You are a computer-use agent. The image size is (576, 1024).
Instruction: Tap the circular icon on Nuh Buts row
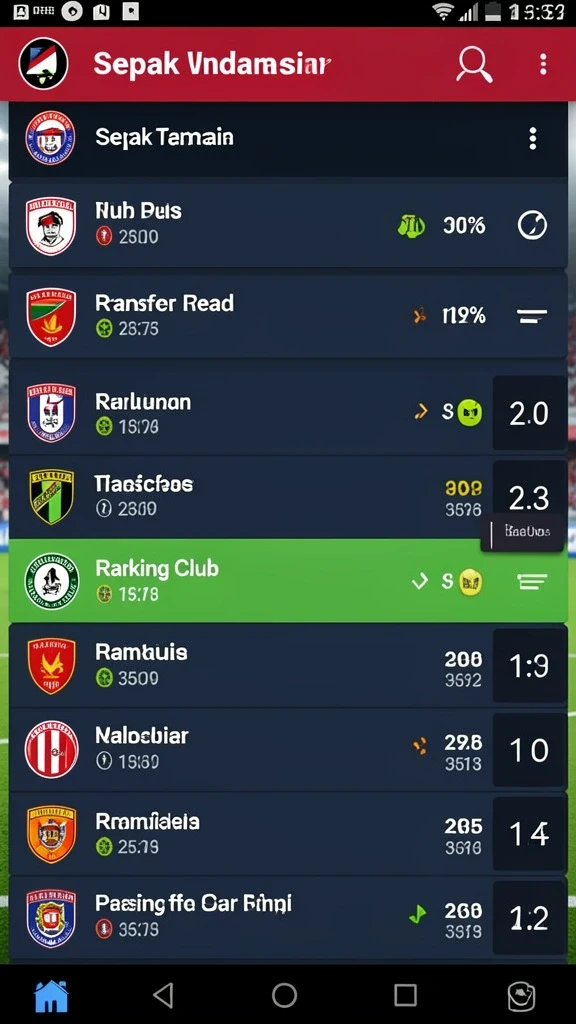pos(532,225)
